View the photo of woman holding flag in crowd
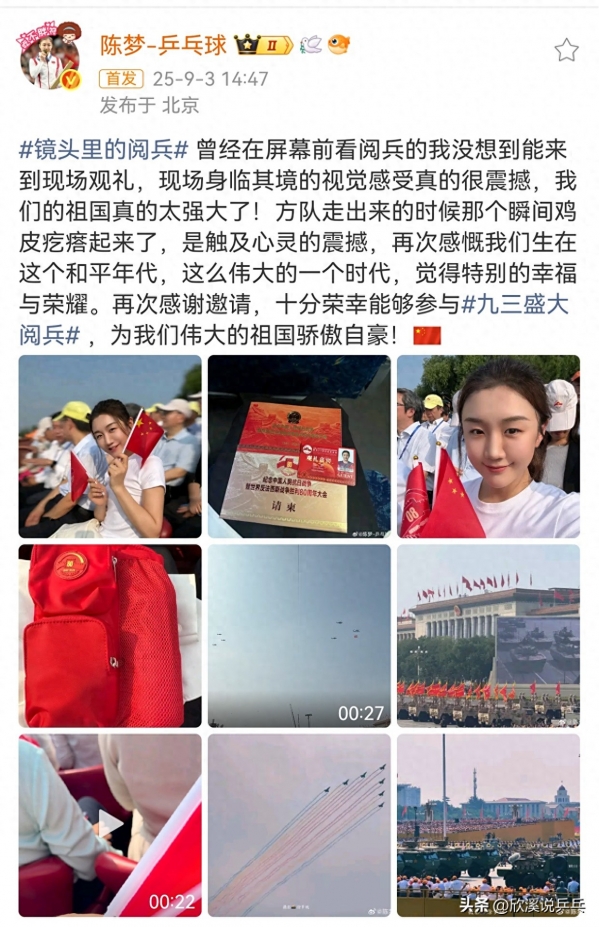 110,446
